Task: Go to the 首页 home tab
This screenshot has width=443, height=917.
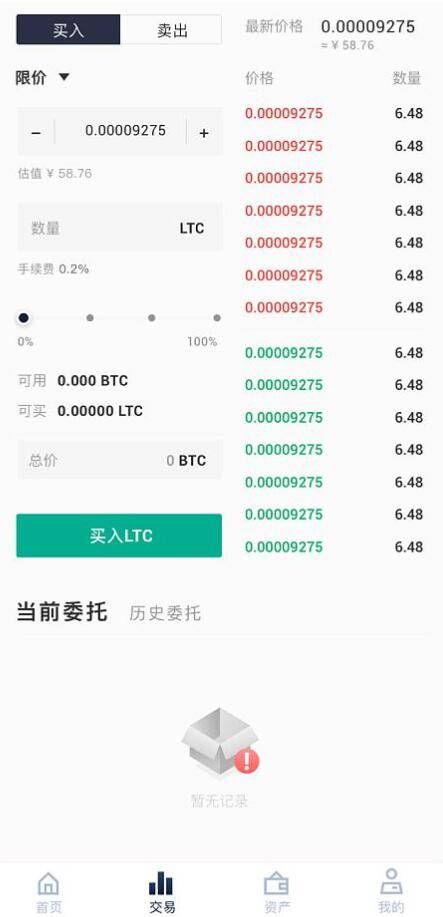Action: click(49, 892)
